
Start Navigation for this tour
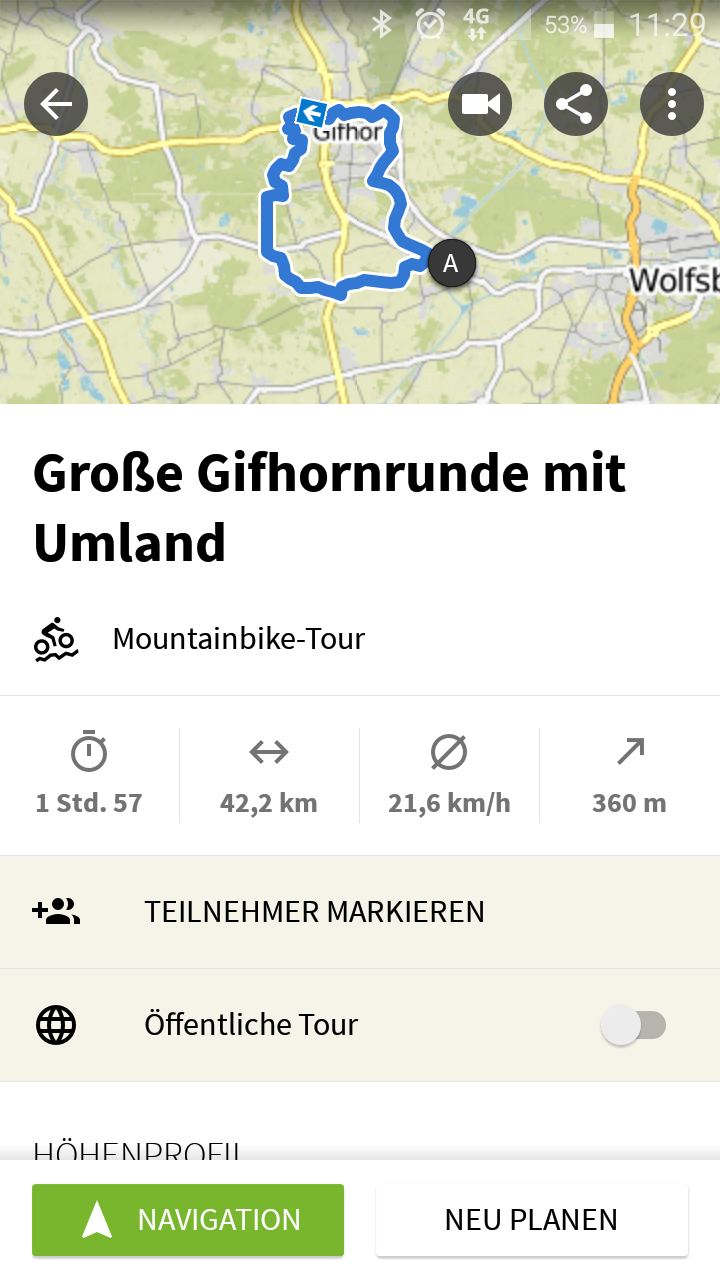[x=188, y=1220]
